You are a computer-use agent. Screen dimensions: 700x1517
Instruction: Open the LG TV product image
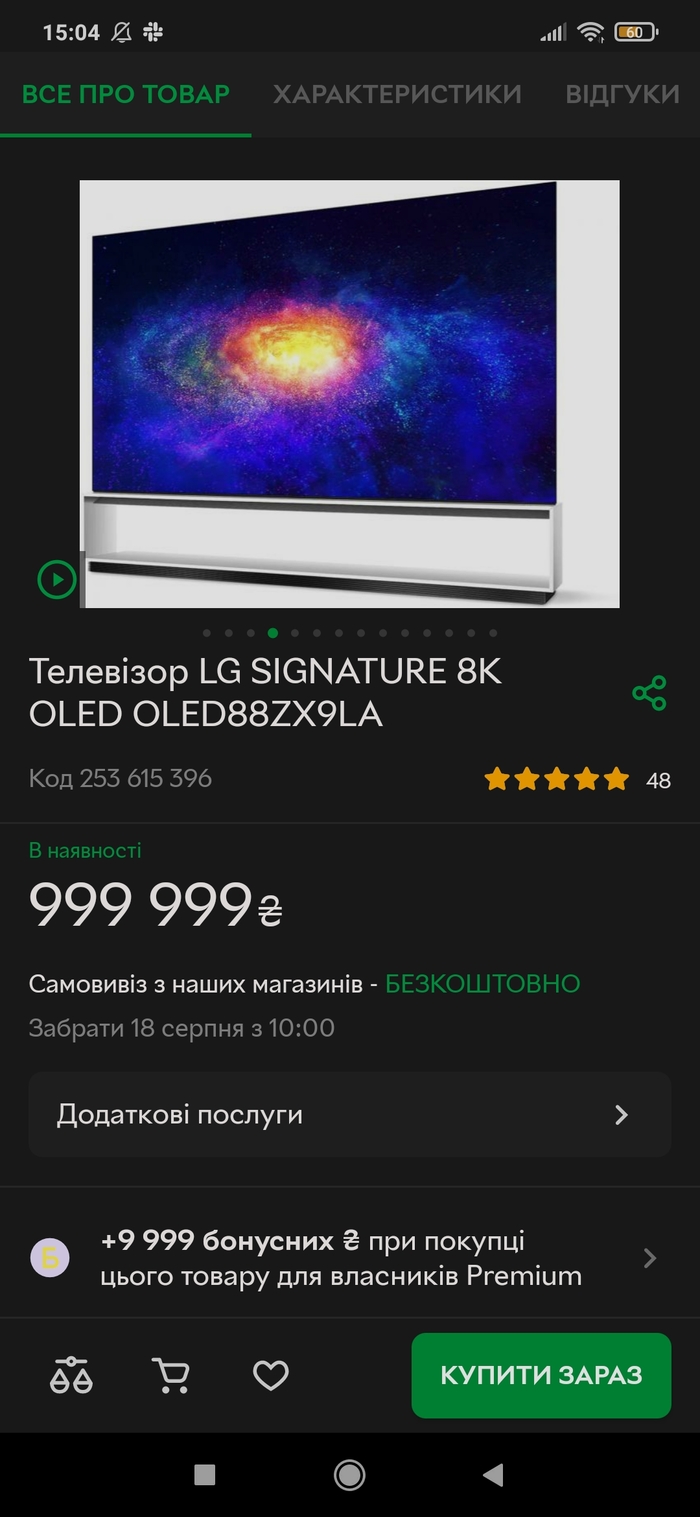349,393
